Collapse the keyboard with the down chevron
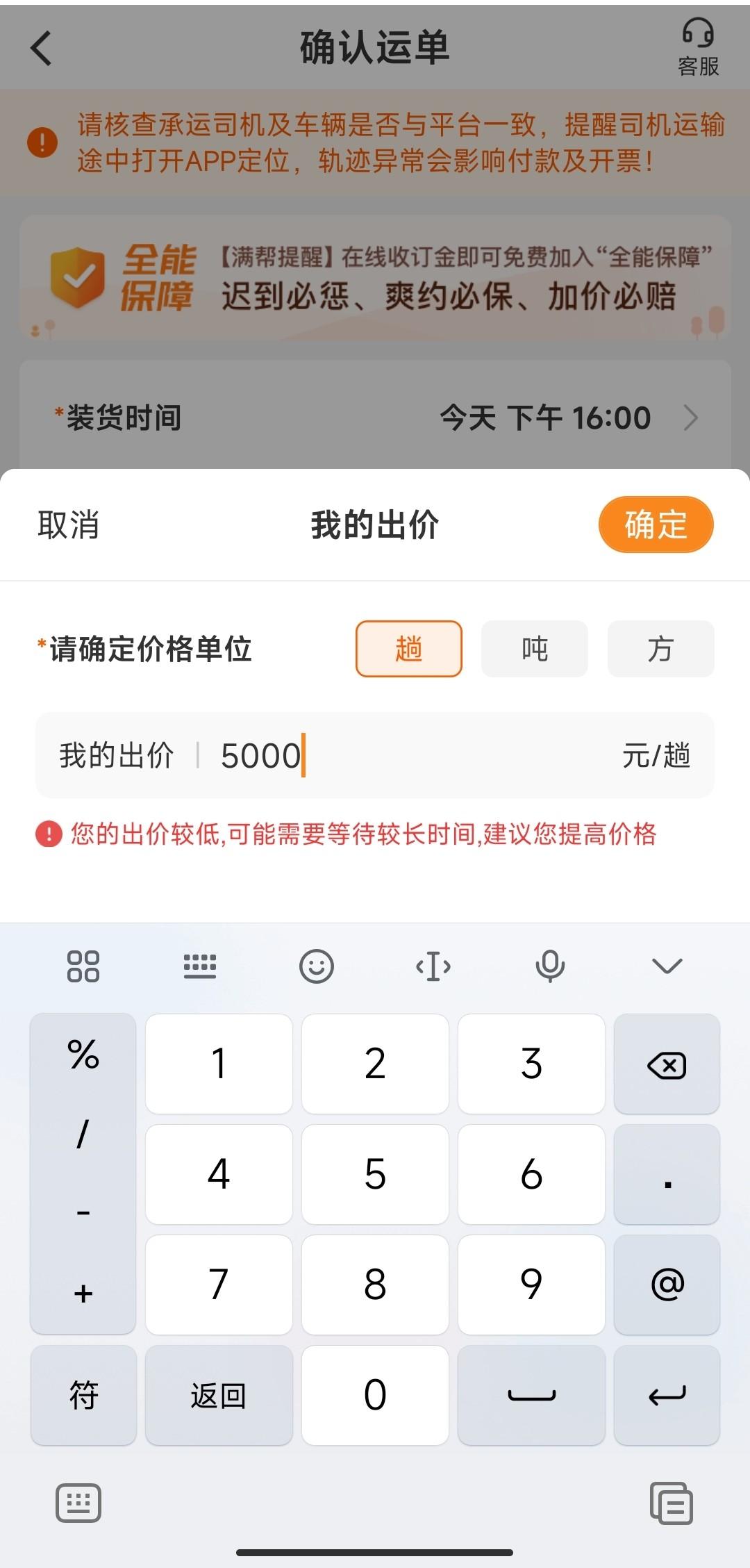750x1568 pixels. [x=666, y=965]
